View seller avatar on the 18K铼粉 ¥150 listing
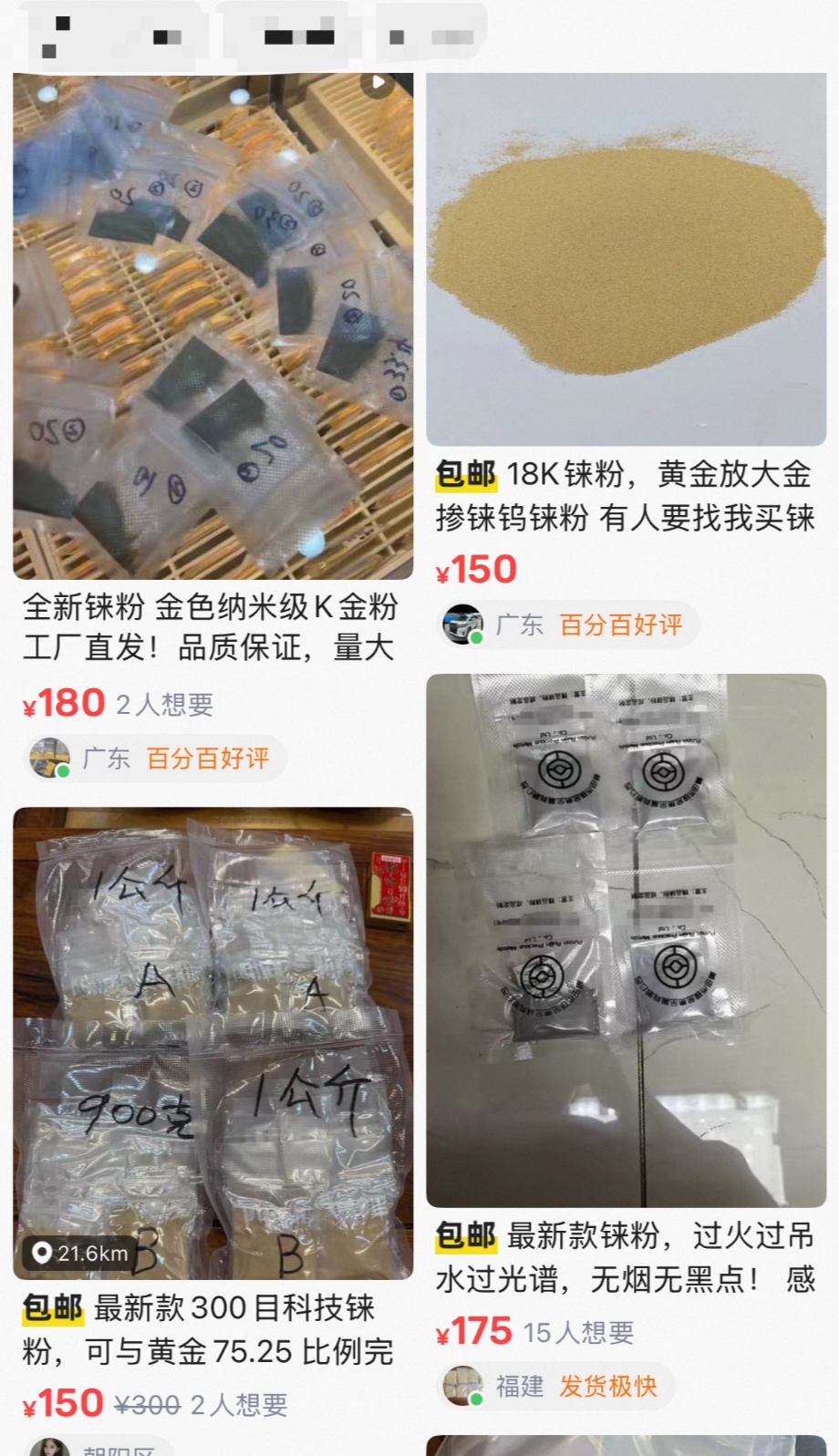The height and width of the screenshot is (1456, 839). [463, 625]
